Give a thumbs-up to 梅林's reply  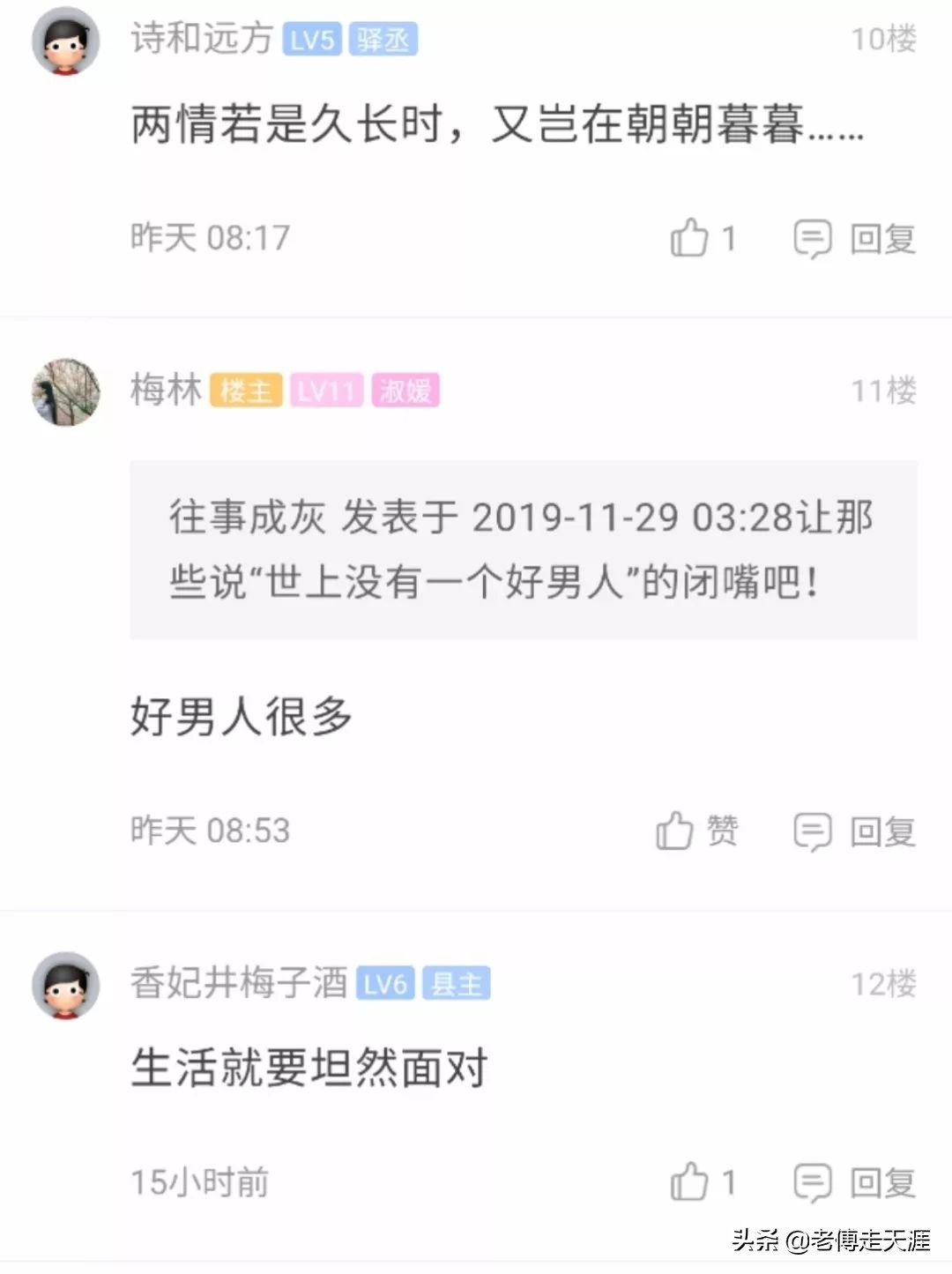[674, 830]
